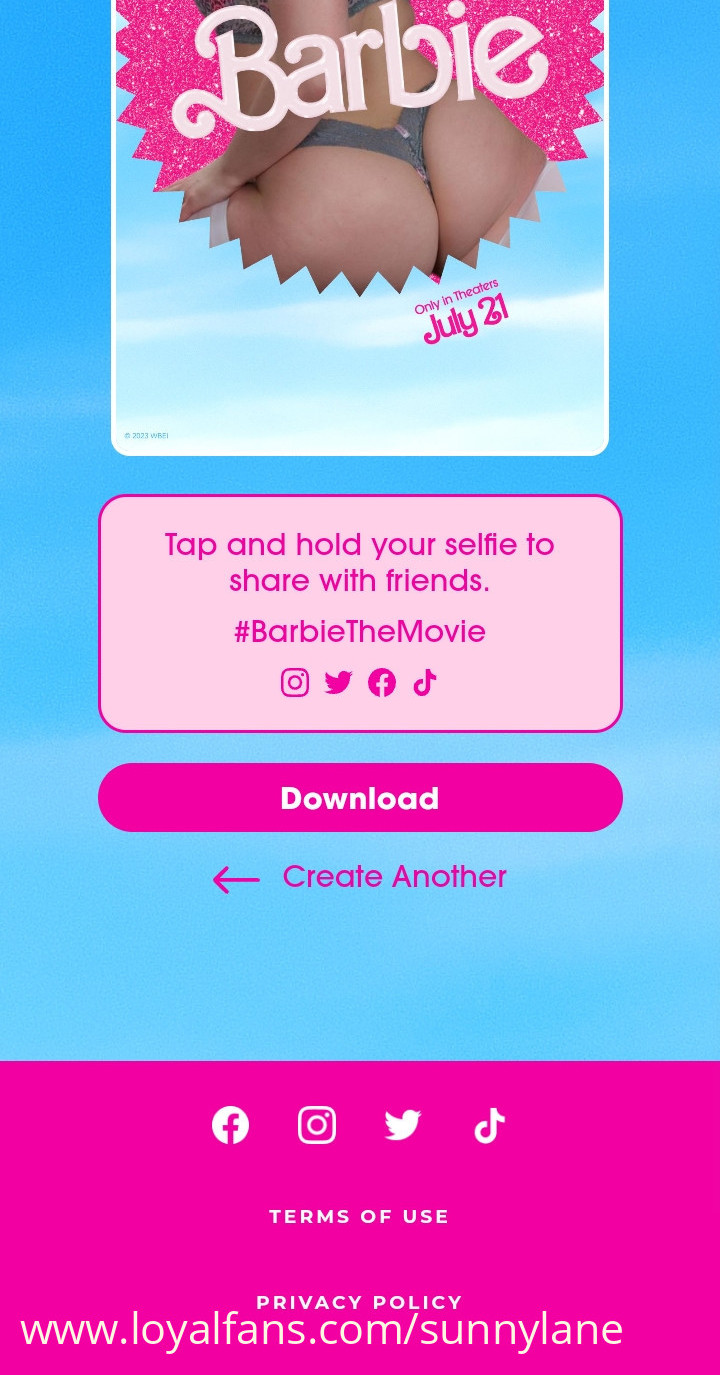The image size is (720, 1375).
Task: Open the Terms of Use link
Action: (x=360, y=1216)
